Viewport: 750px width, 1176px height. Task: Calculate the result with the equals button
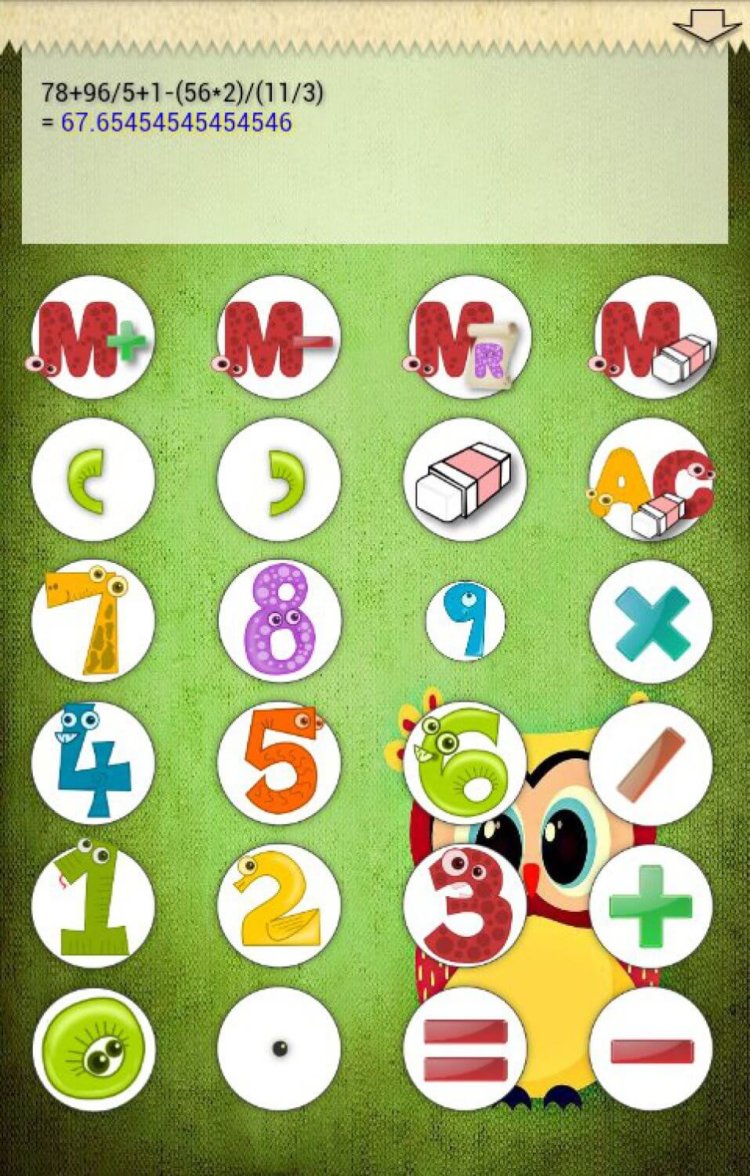tap(465, 1048)
